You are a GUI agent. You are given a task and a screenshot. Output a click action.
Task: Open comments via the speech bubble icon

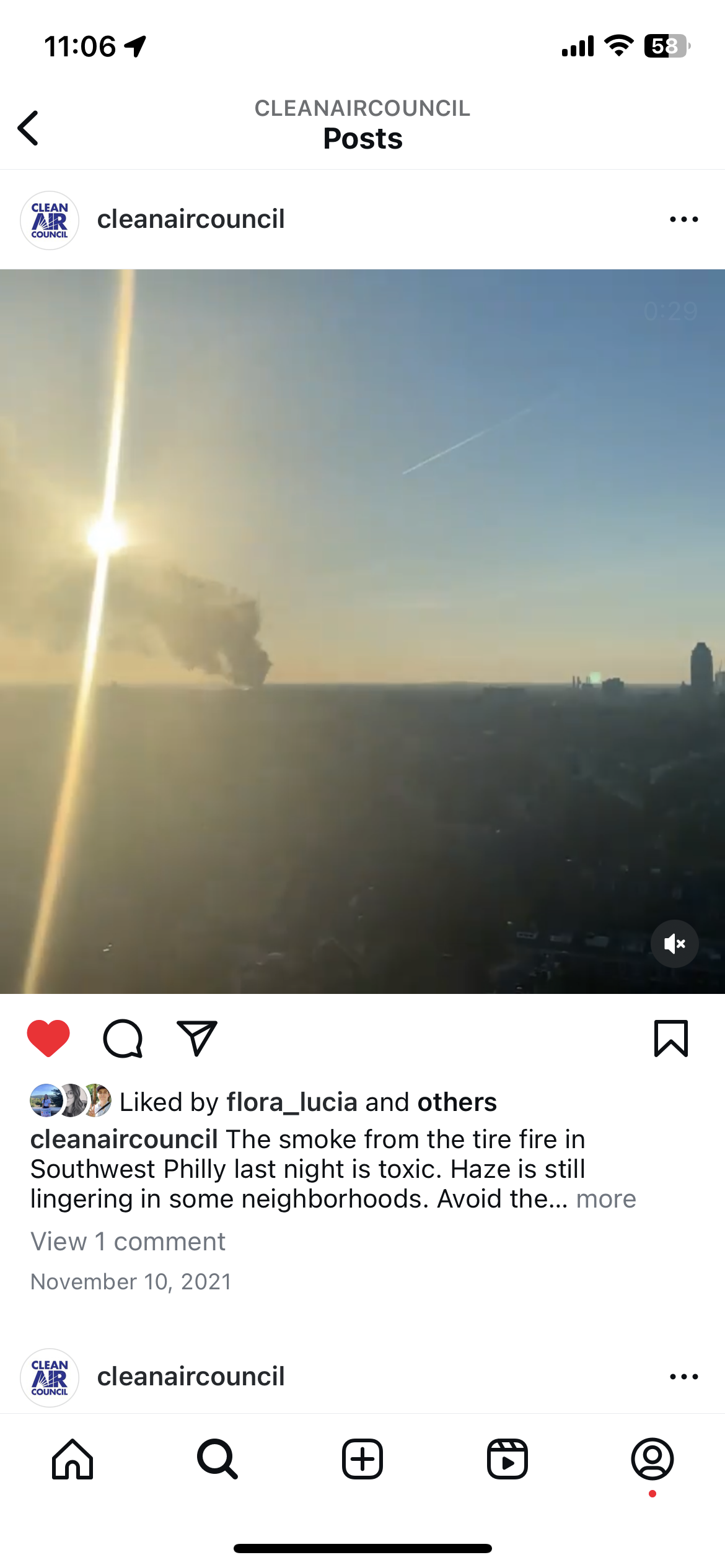(x=123, y=1039)
